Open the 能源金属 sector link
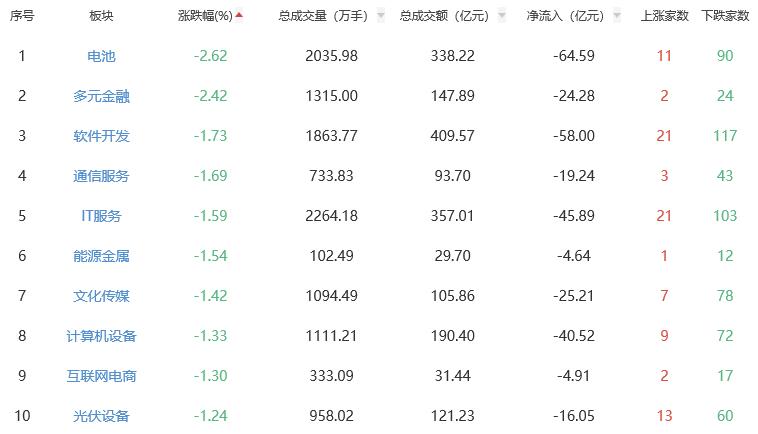This screenshot has width=758, height=434. (x=101, y=256)
